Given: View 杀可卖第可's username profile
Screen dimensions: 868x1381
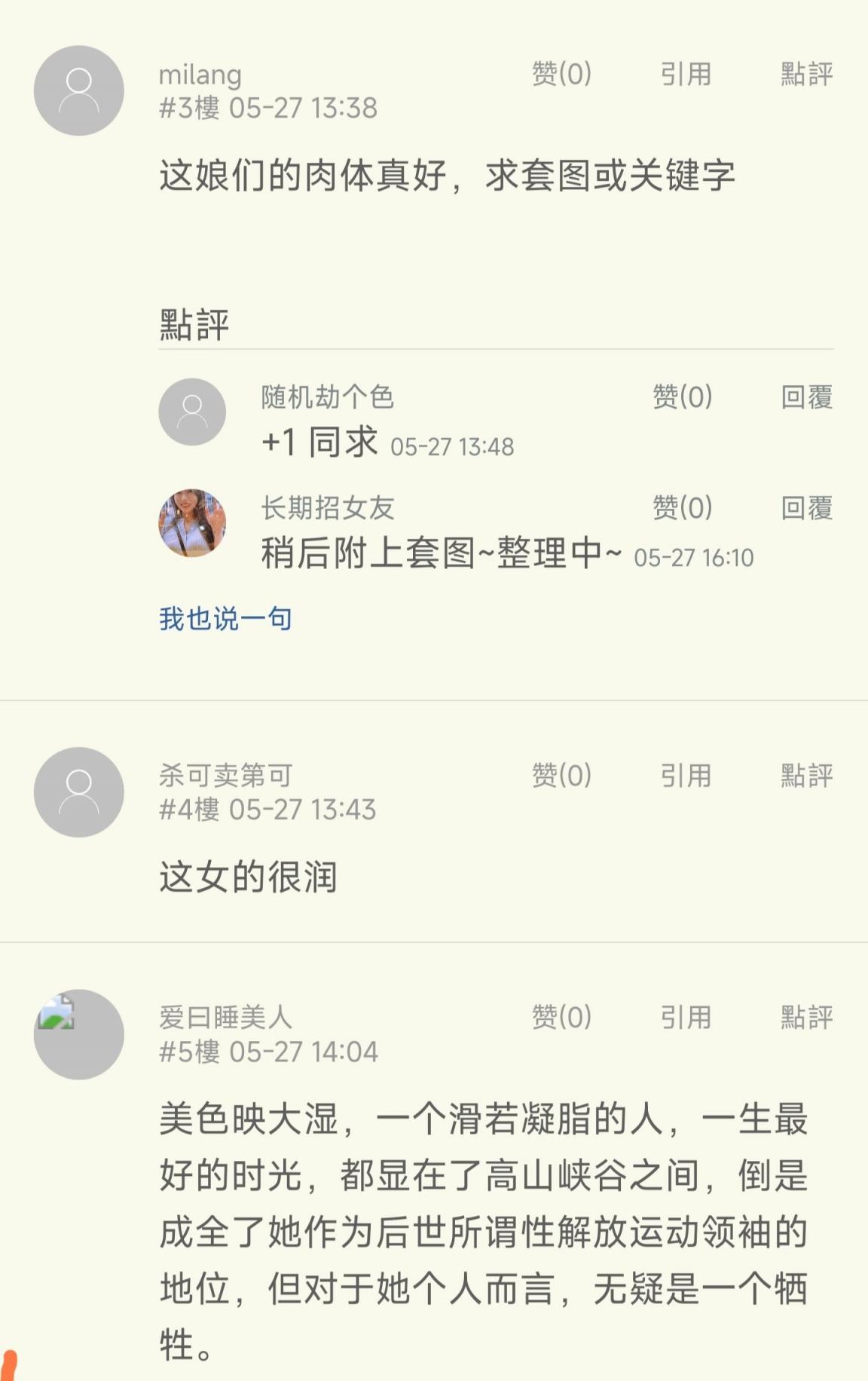Looking at the screenshot, I should tap(225, 775).
